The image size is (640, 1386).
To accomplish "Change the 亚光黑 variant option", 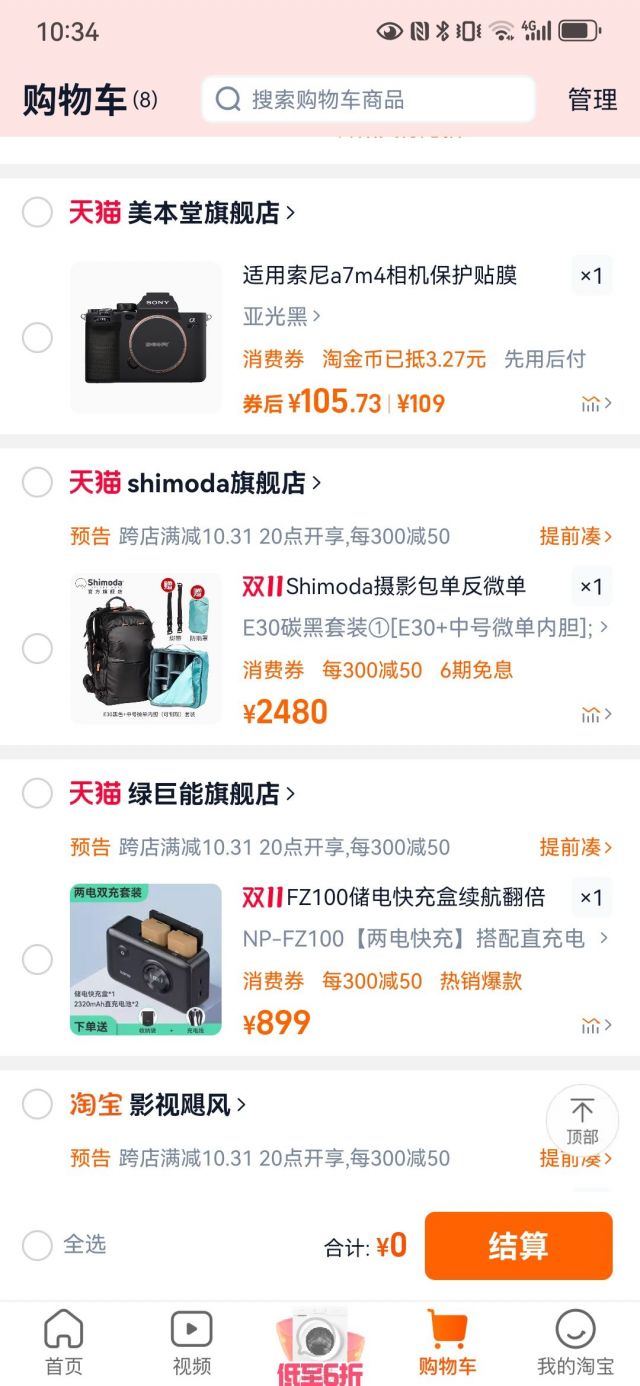I will coord(282,316).
